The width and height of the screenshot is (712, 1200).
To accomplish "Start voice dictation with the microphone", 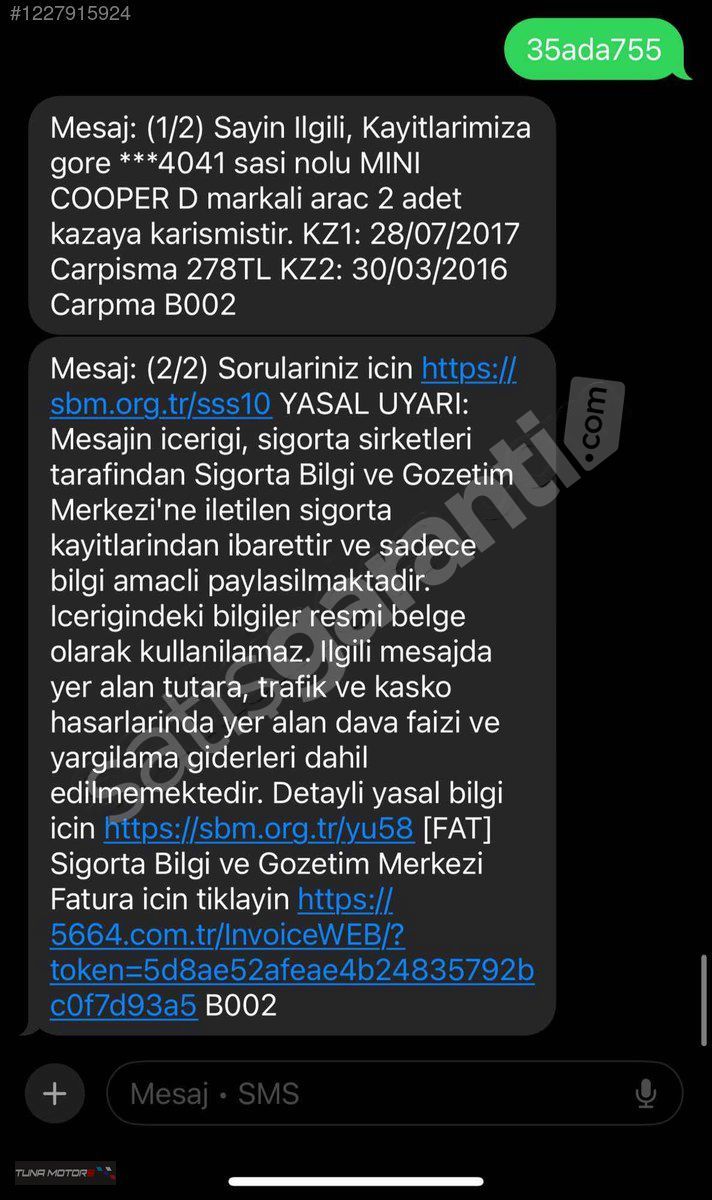I will click(646, 1094).
